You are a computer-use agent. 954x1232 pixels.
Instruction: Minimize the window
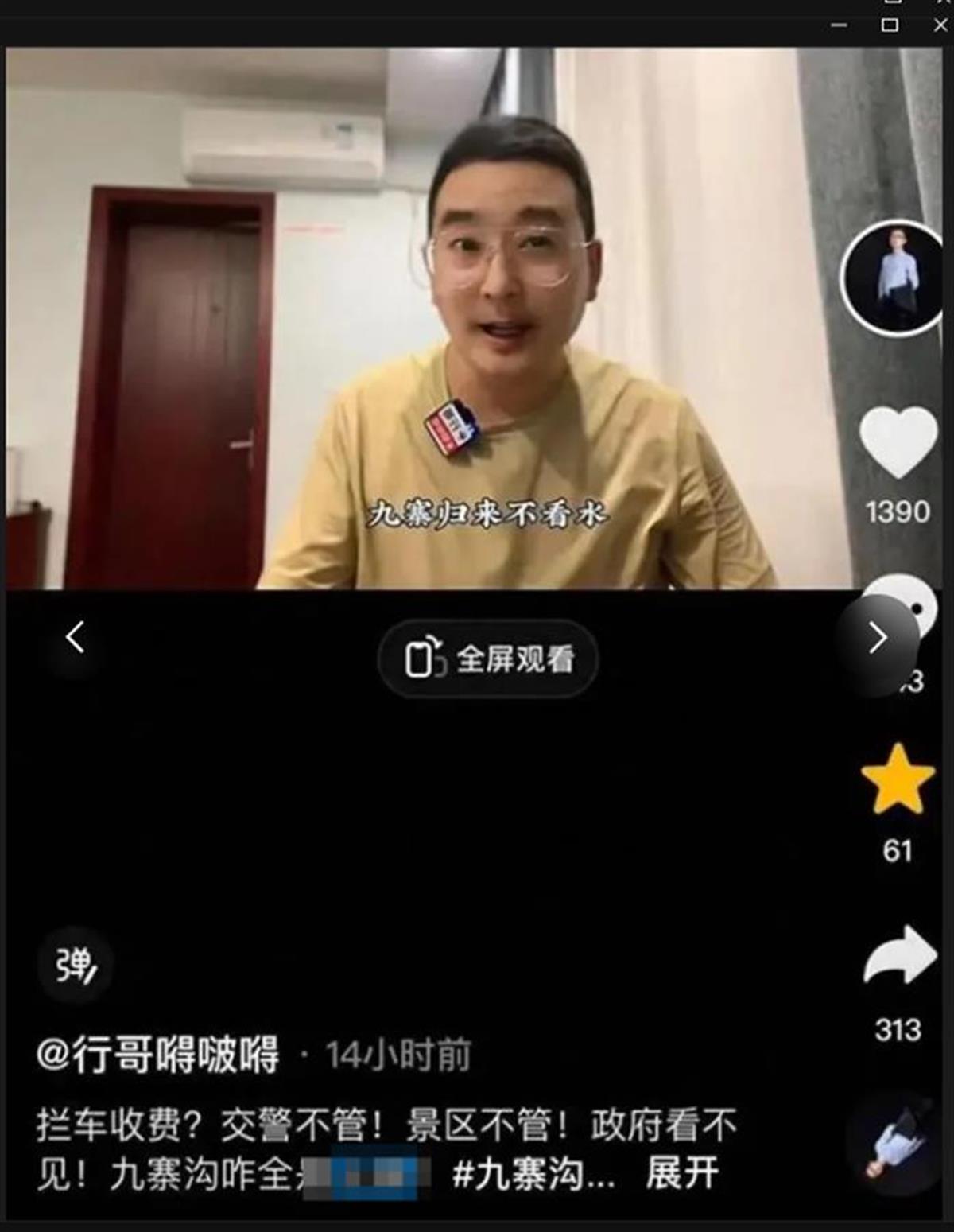[839, 25]
